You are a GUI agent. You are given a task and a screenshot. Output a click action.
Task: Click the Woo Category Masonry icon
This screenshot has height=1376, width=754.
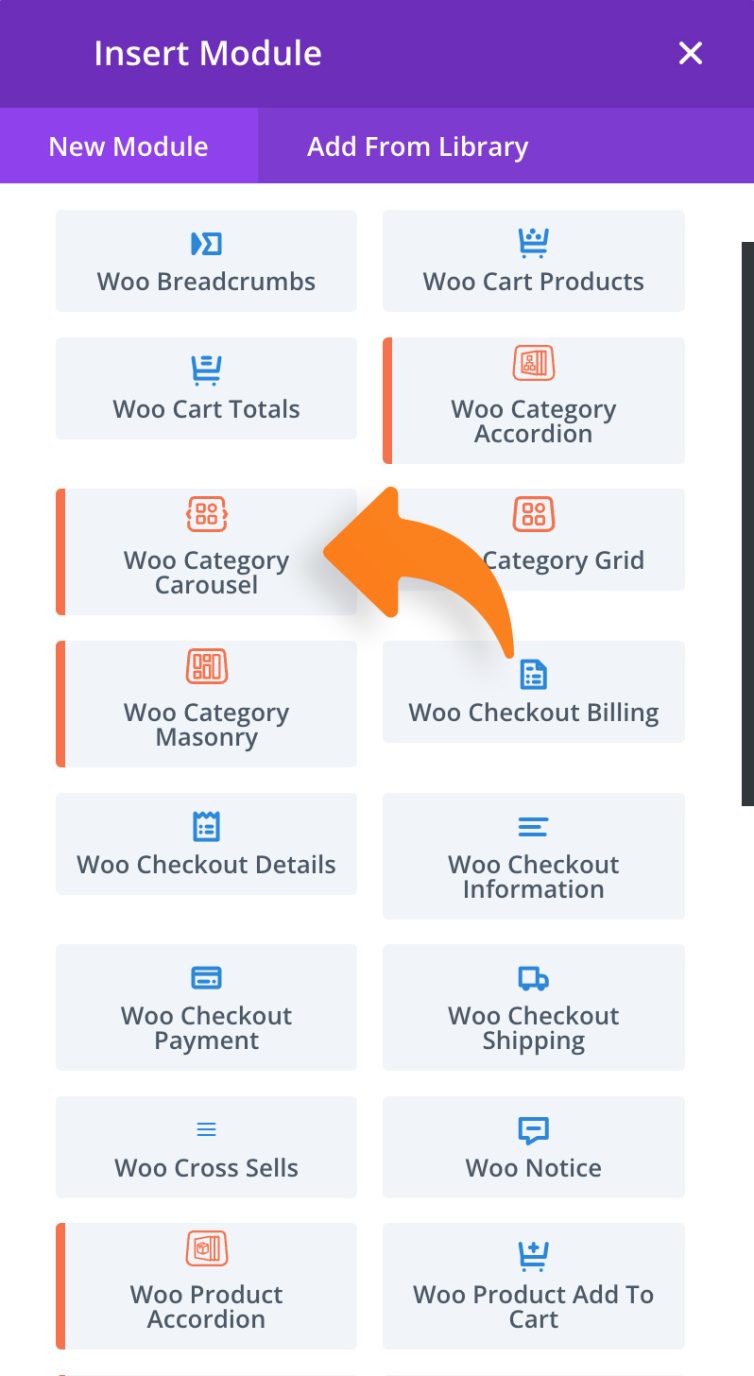click(x=206, y=665)
